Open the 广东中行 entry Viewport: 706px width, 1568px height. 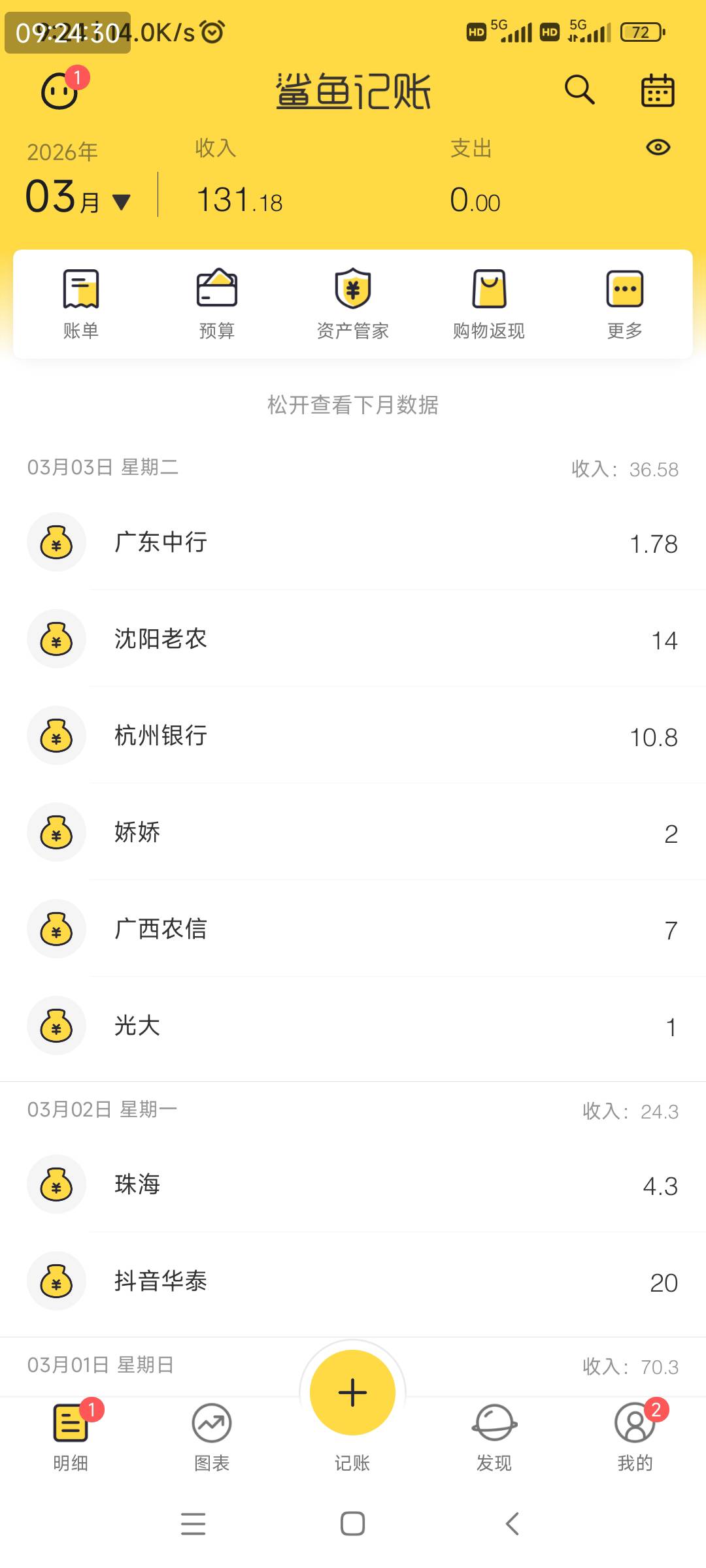(x=353, y=542)
